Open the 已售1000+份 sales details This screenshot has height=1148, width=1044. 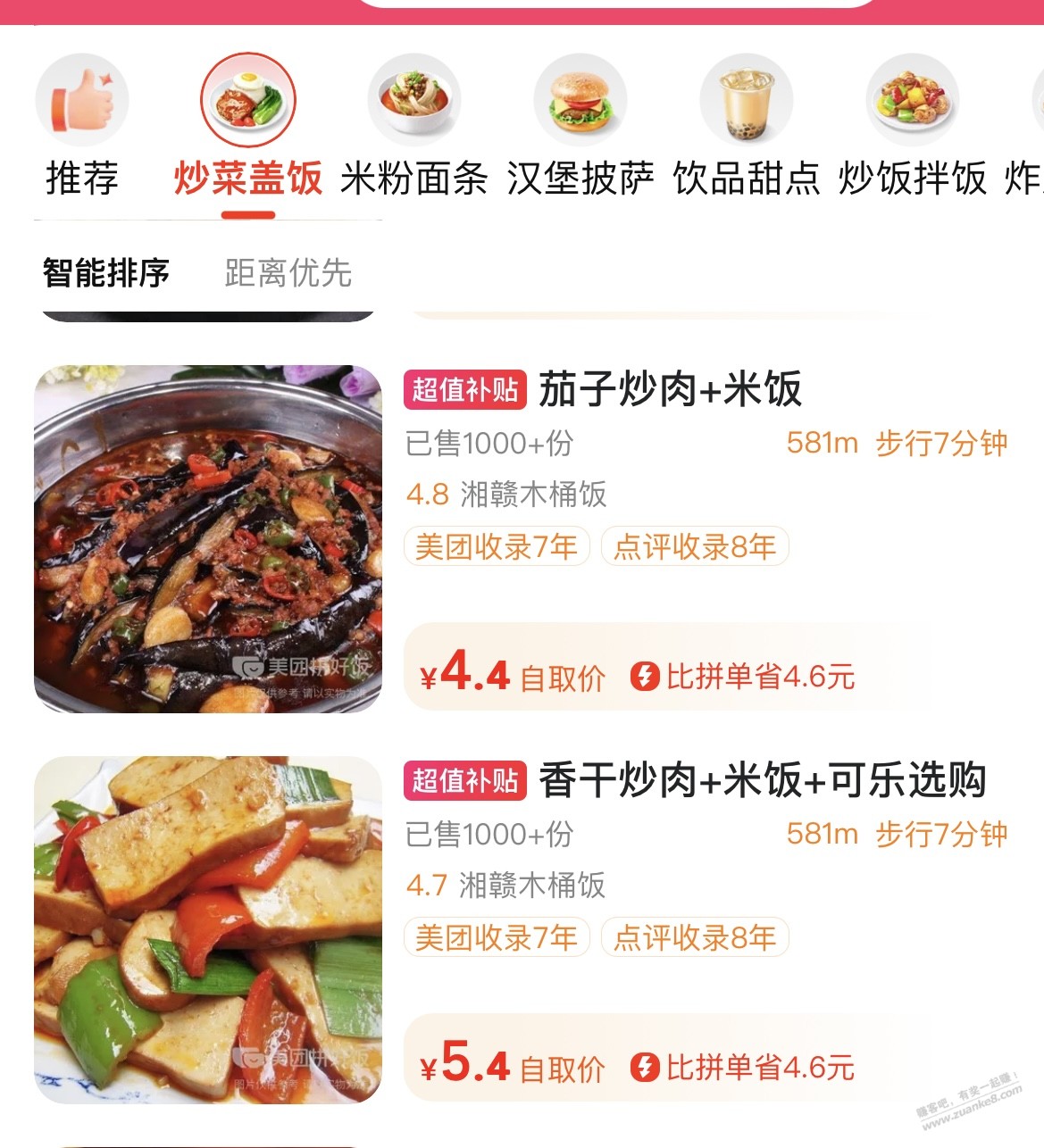pos(491,439)
